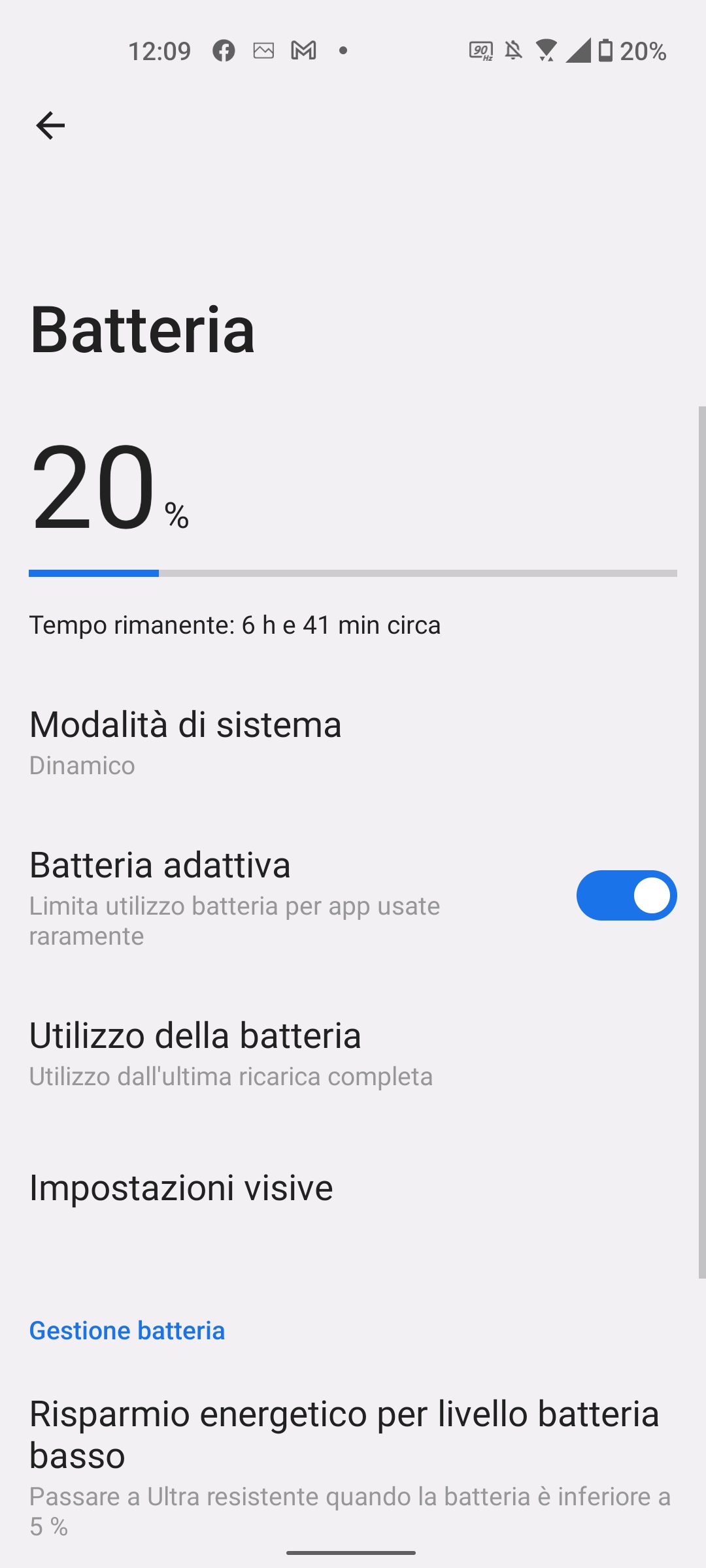
Task: Open Modalità di sistema settings
Action: pyautogui.click(x=353, y=743)
